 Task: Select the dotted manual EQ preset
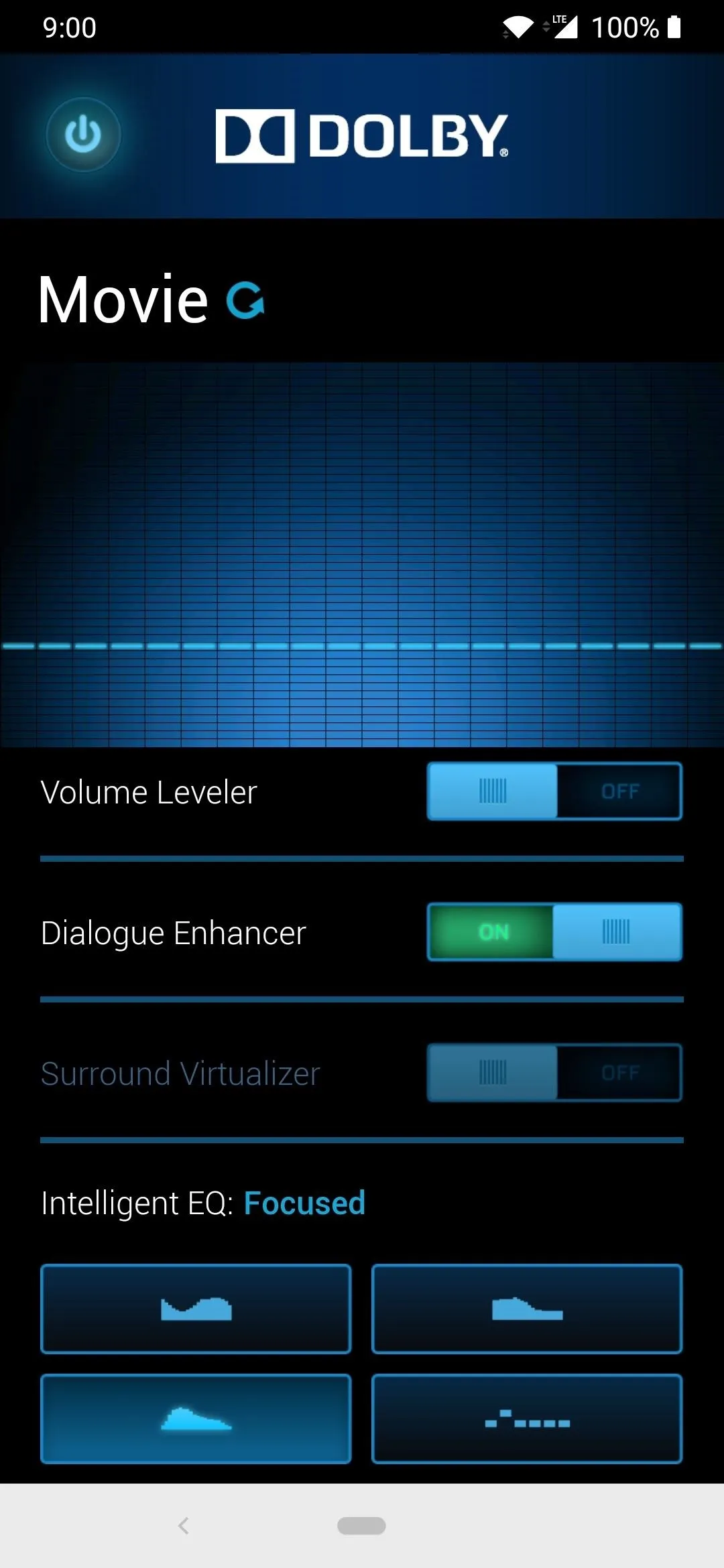527,1419
